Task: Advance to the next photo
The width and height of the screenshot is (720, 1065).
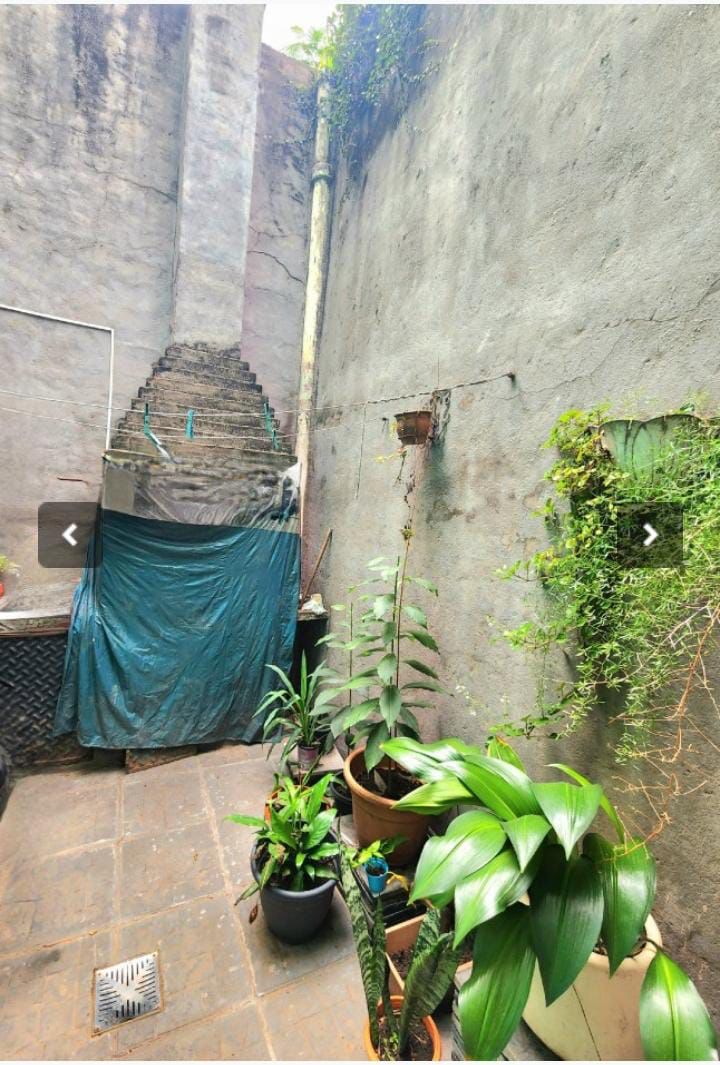Action: click(x=650, y=535)
